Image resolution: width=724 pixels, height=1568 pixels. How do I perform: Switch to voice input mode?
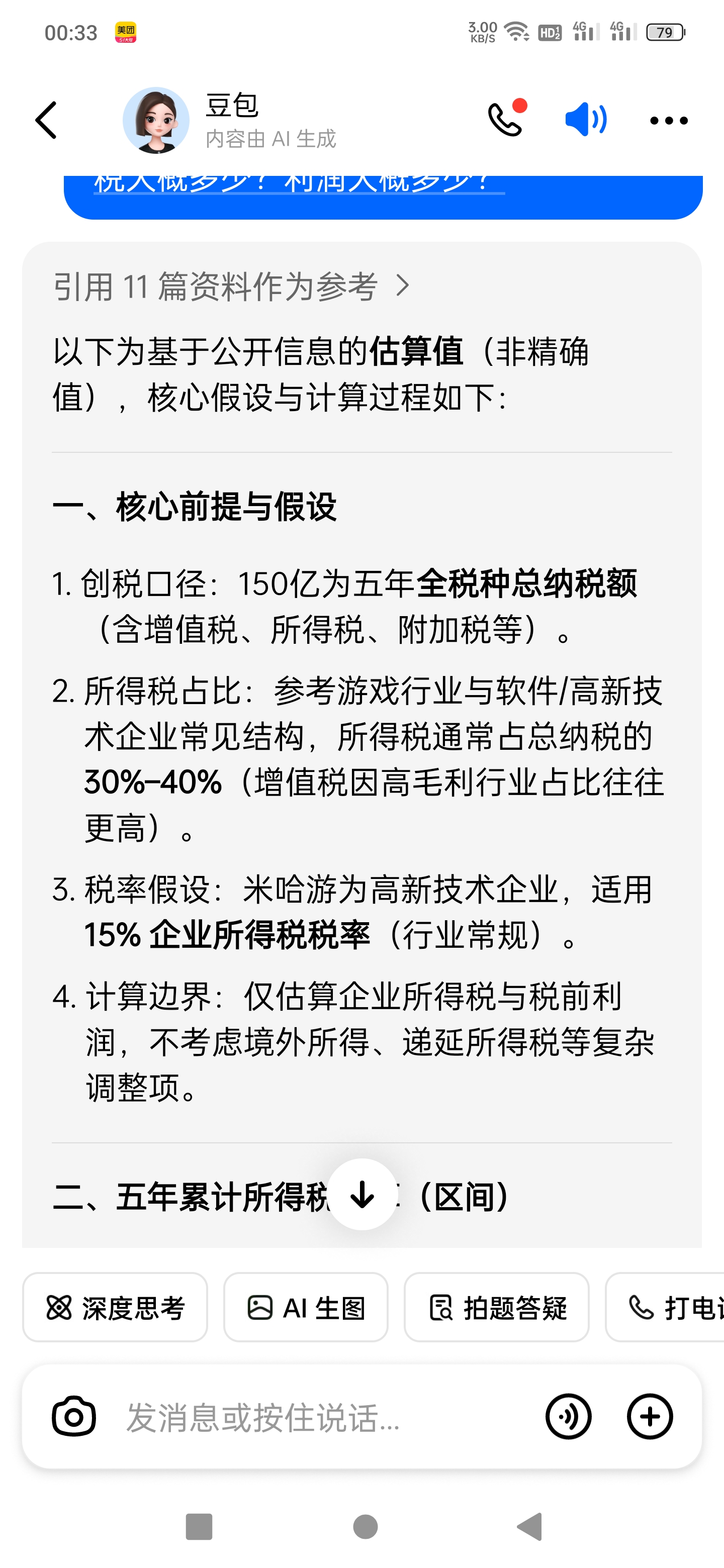(x=568, y=1416)
